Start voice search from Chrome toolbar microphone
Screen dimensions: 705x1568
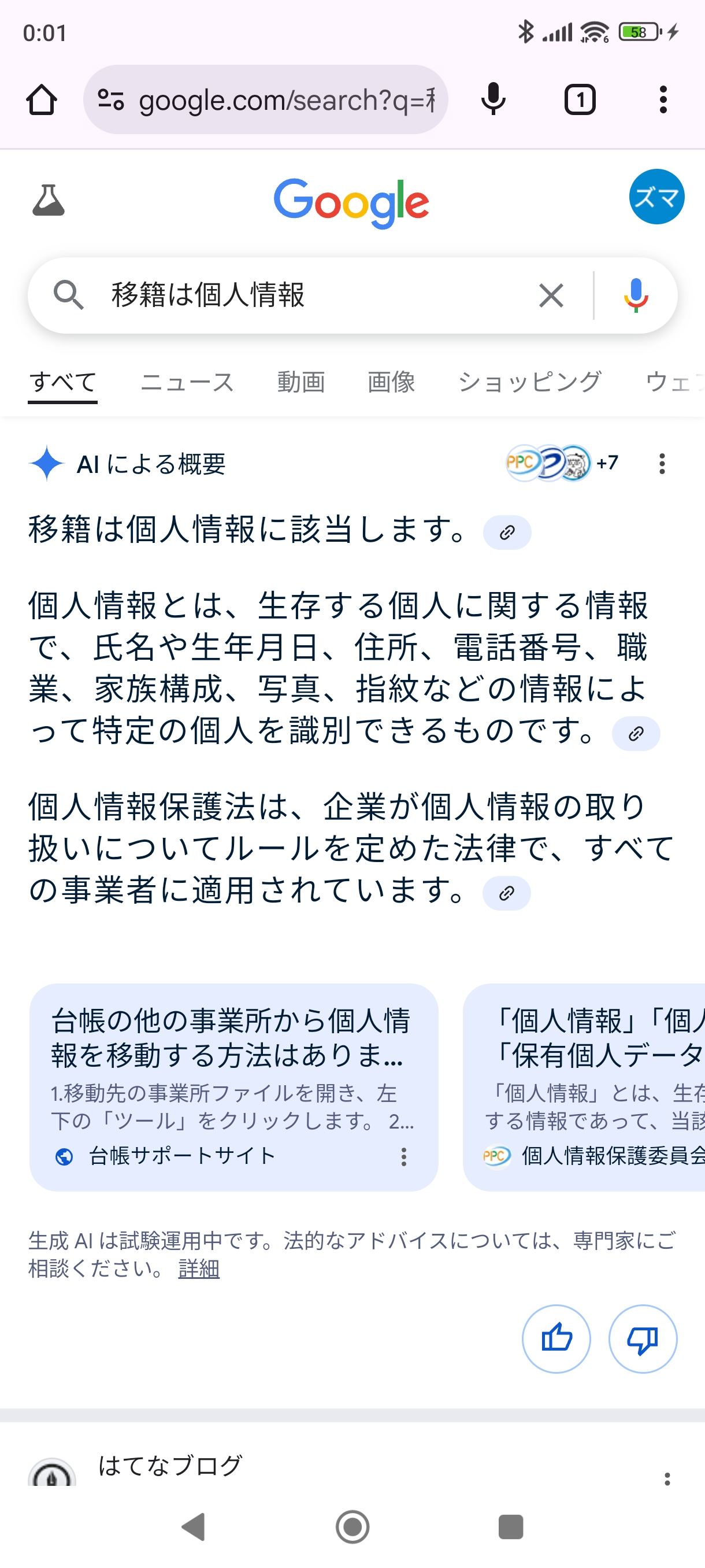493,100
